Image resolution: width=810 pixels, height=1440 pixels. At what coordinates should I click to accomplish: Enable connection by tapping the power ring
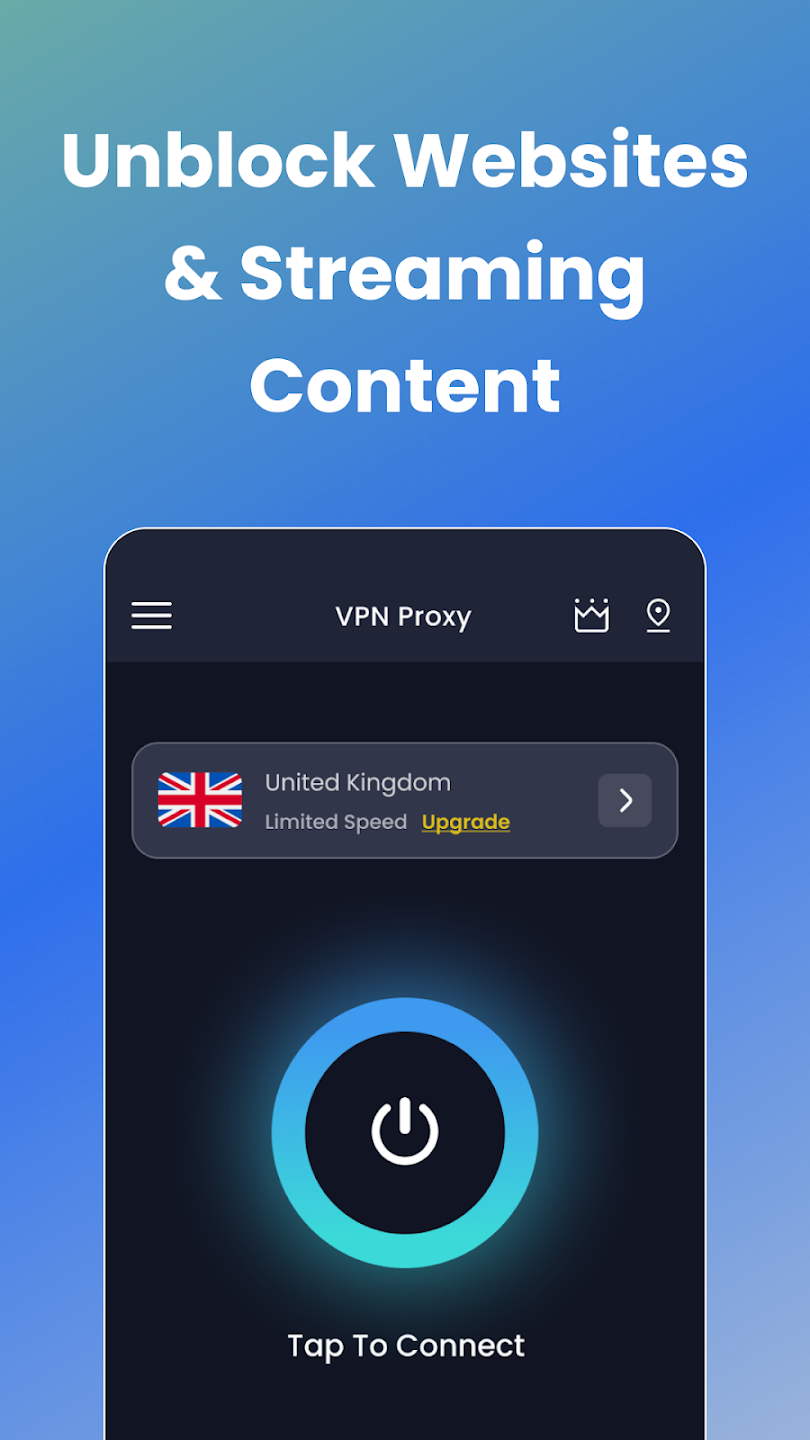tap(404, 1130)
